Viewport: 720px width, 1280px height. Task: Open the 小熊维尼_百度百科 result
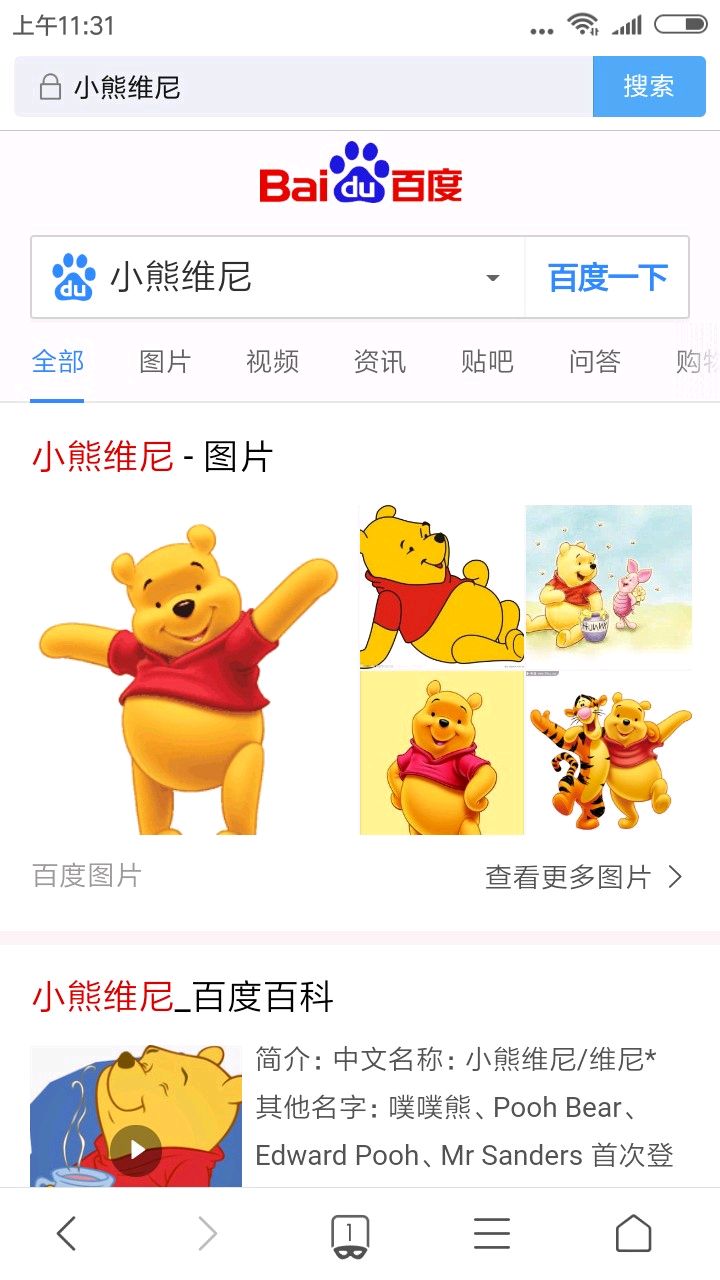click(x=182, y=996)
